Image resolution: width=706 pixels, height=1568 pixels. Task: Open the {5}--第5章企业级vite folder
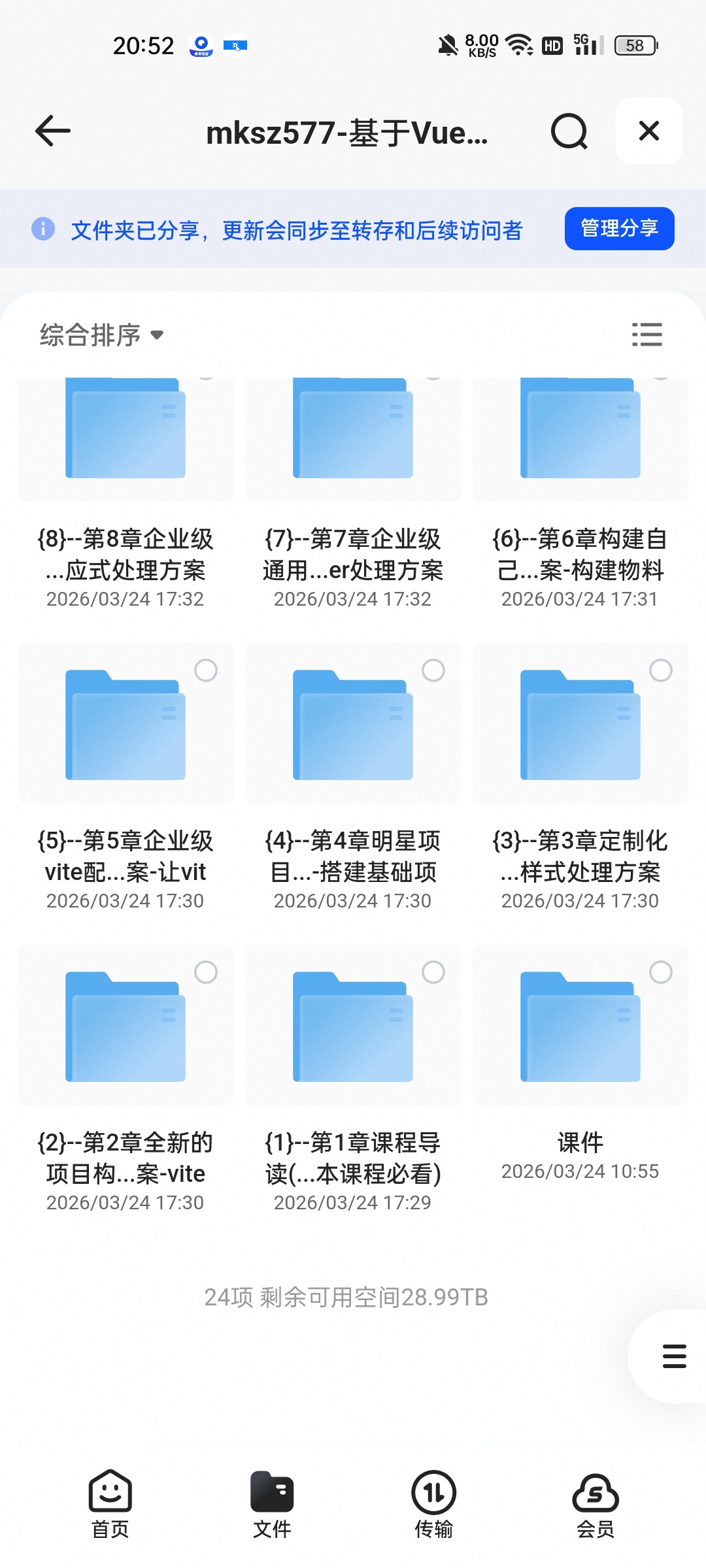[126, 777]
